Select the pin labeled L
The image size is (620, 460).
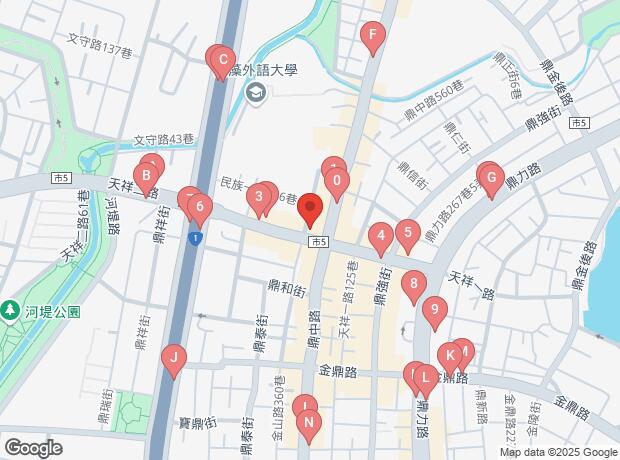tap(425, 378)
